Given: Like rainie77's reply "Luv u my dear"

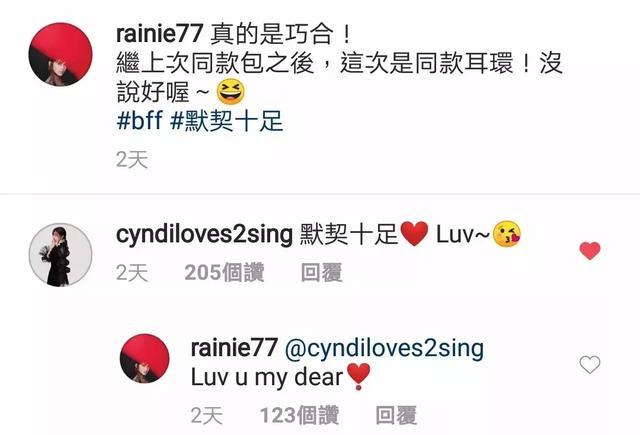Looking at the screenshot, I should [590, 365].
